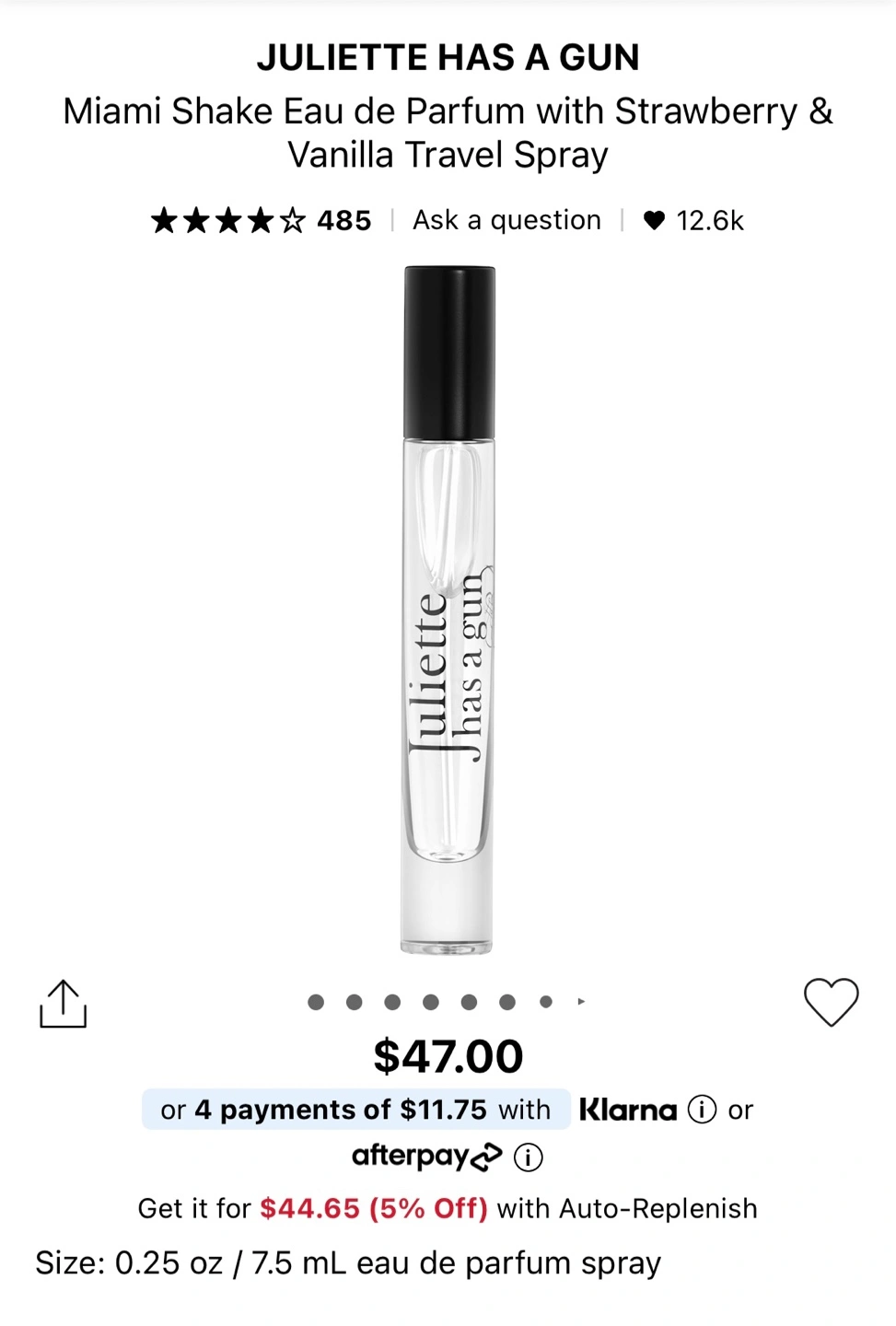View the 485 star ratings and reviews
This screenshot has width=896, height=1326.
coord(262,221)
